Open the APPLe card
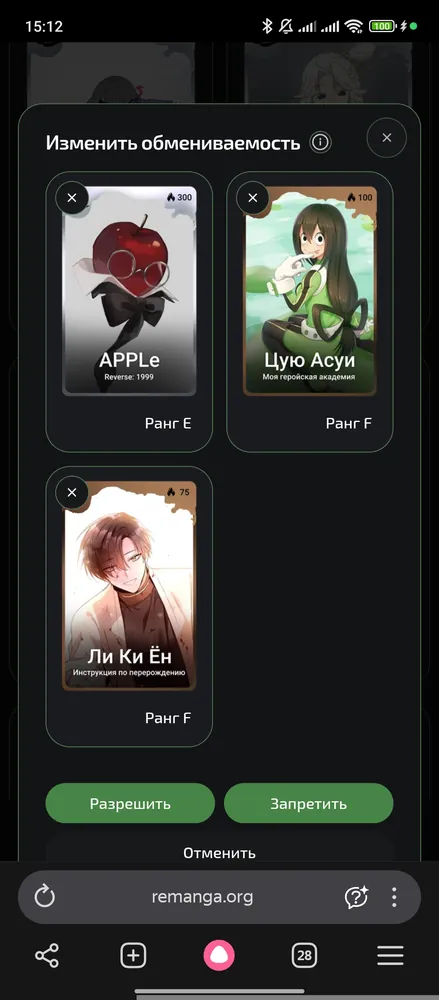 coord(130,291)
